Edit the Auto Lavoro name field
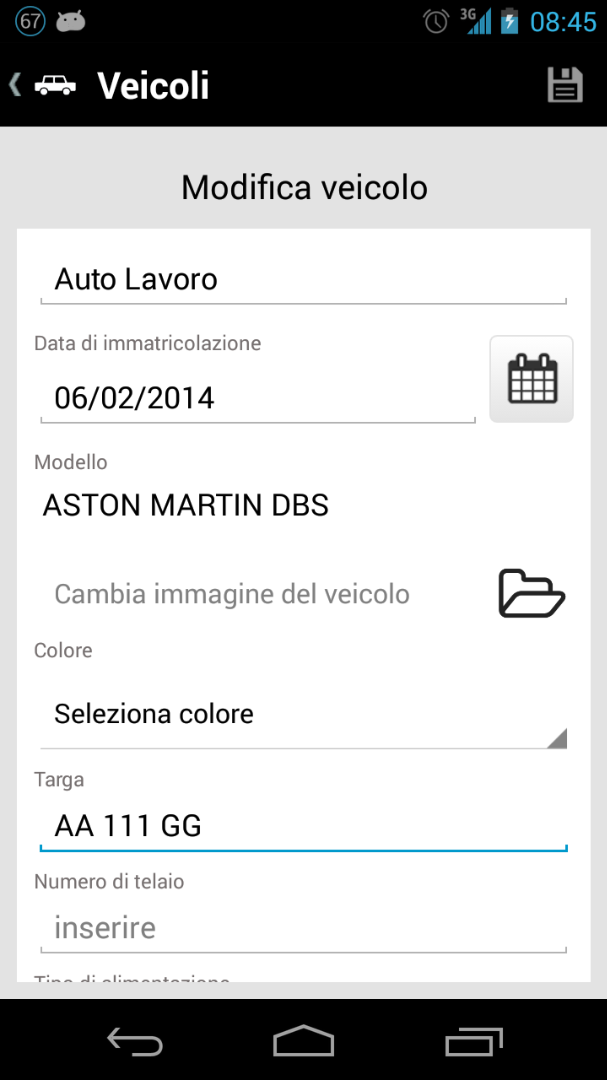 pos(302,279)
